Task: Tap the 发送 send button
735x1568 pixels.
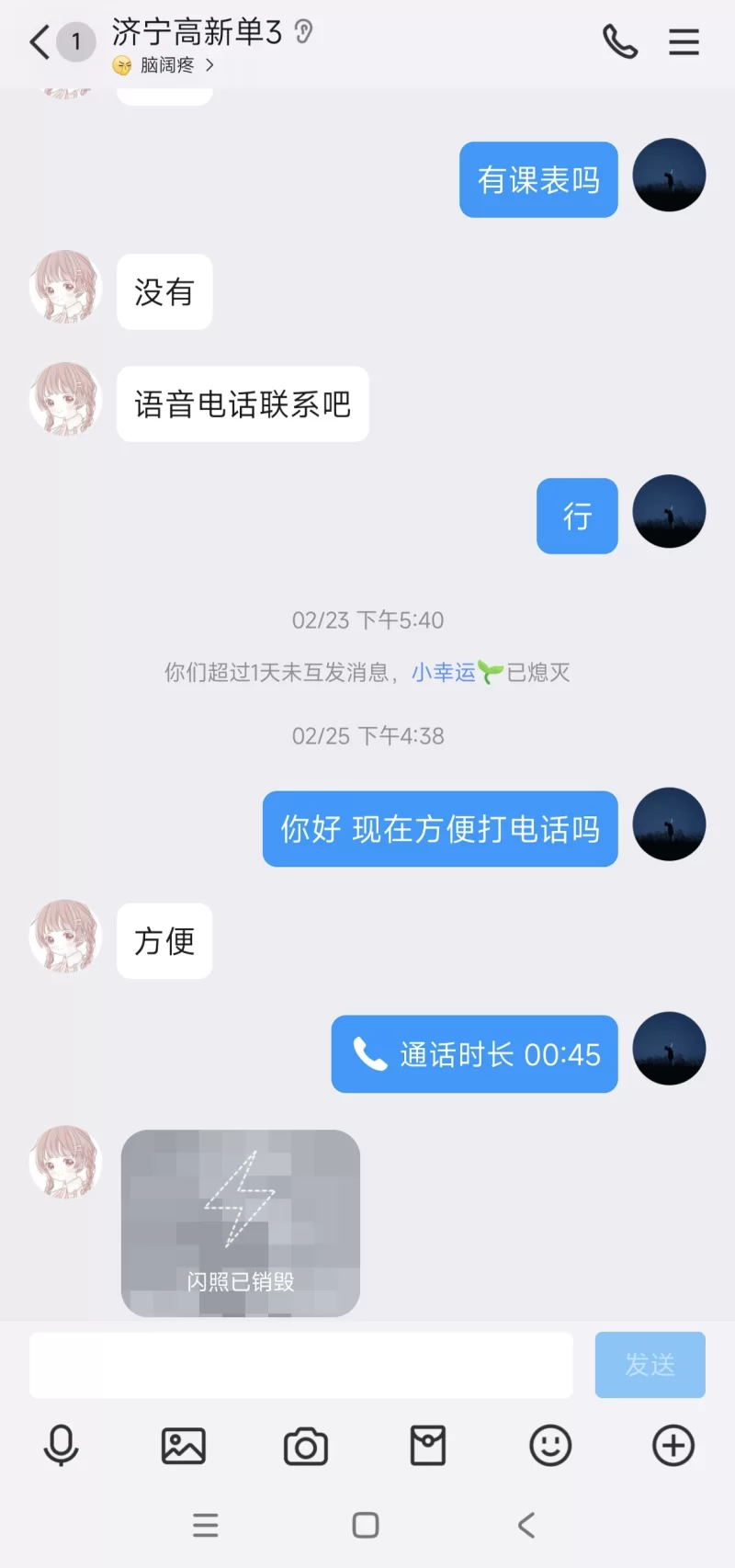Action: (650, 1365)
